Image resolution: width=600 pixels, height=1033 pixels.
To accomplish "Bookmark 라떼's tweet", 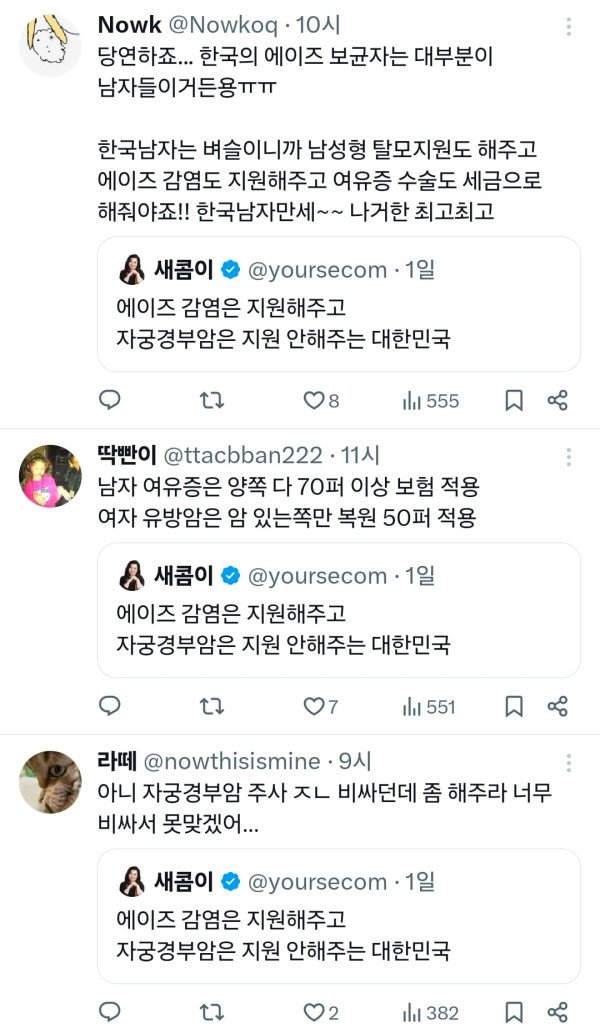I will pos(514,1013).
